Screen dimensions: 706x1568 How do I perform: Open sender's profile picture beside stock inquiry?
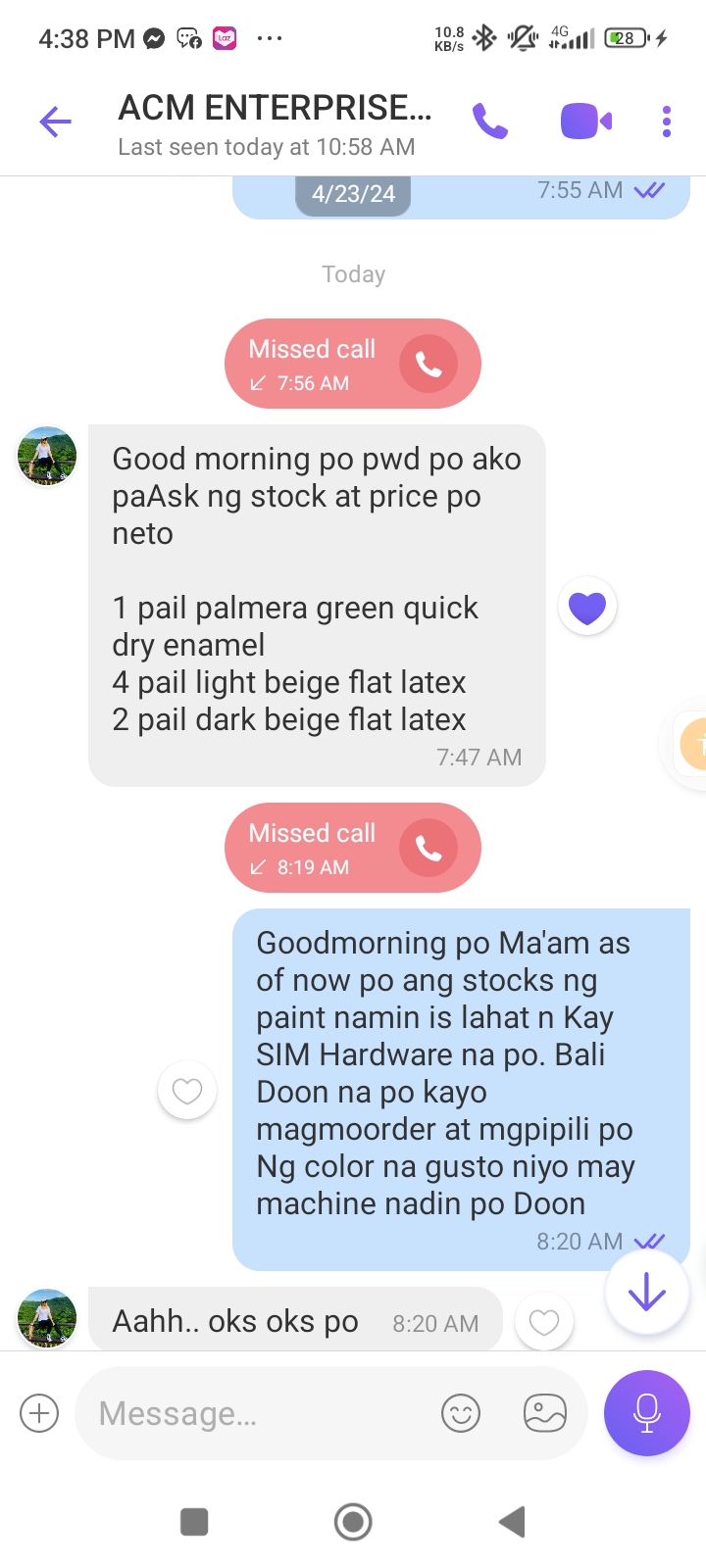tap(47, 456)
